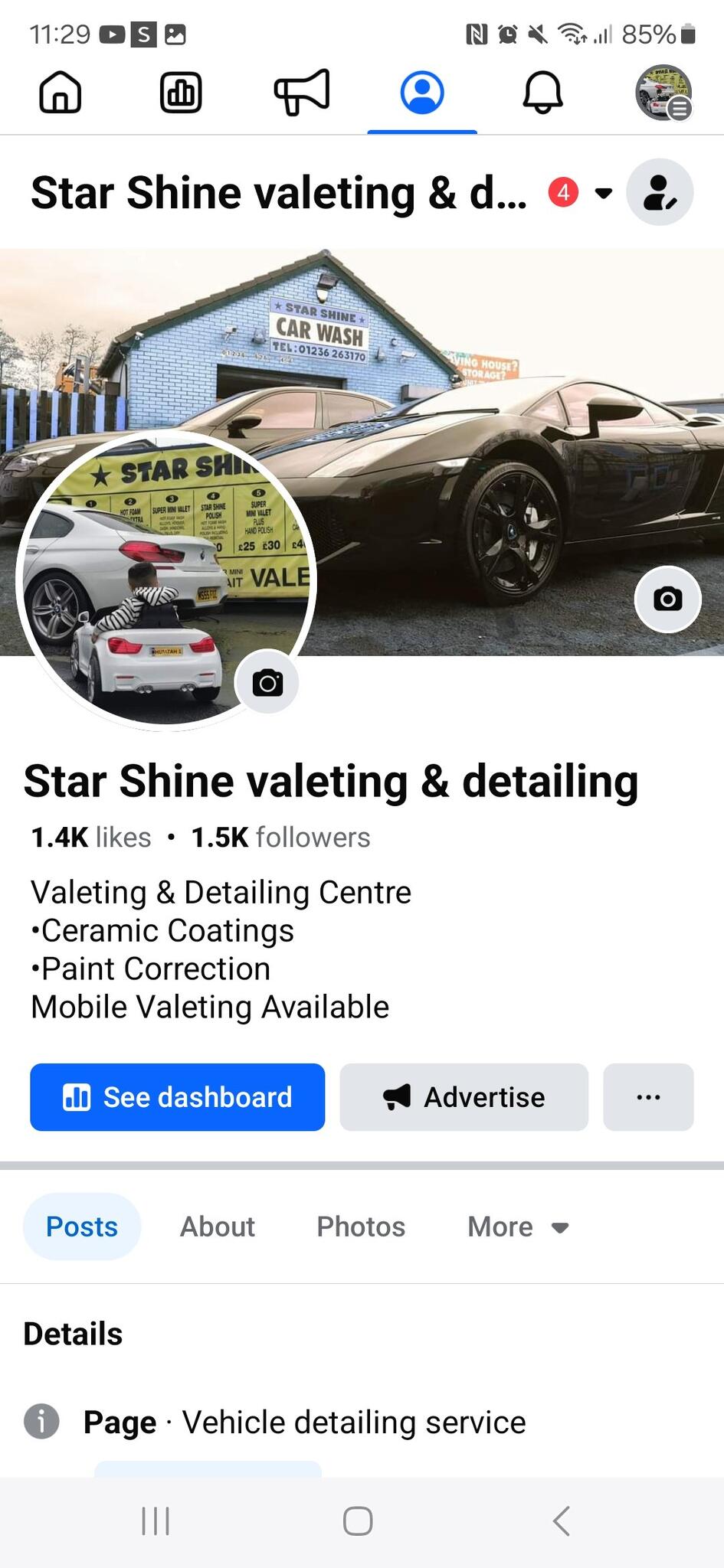Tap the camera icon on the cover photo
This screenshot has width=724, height=1568.
(x=667, y=600)
